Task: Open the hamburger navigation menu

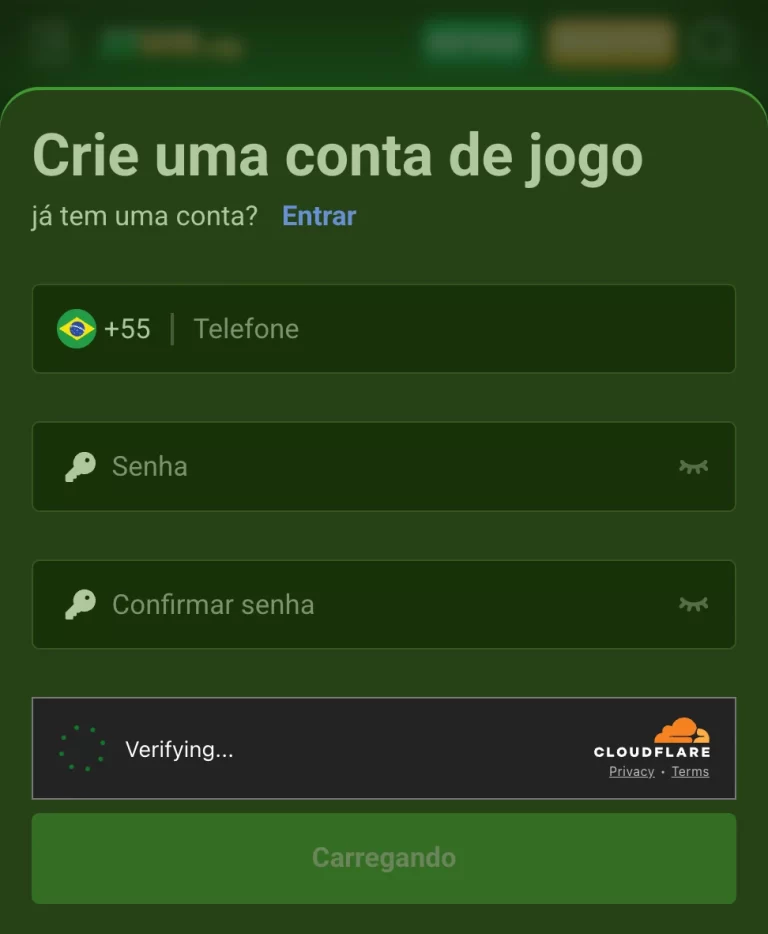Action: [50, 42]
